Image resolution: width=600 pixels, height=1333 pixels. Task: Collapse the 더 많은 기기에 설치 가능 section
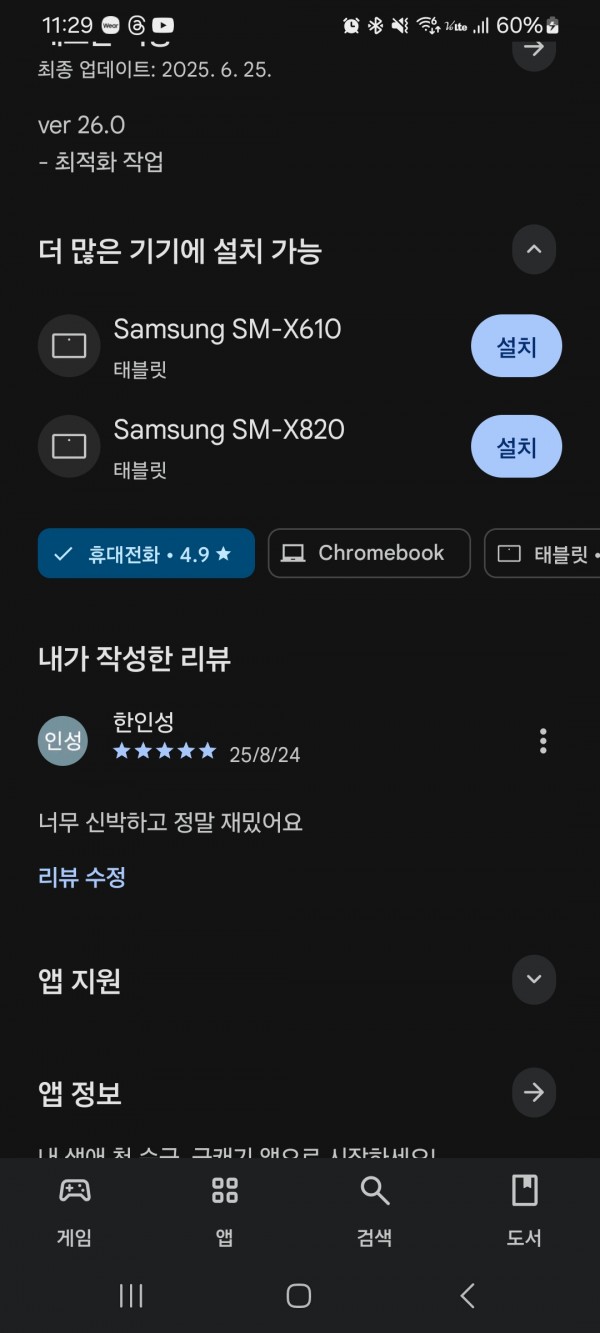click(x=534, y=249)
